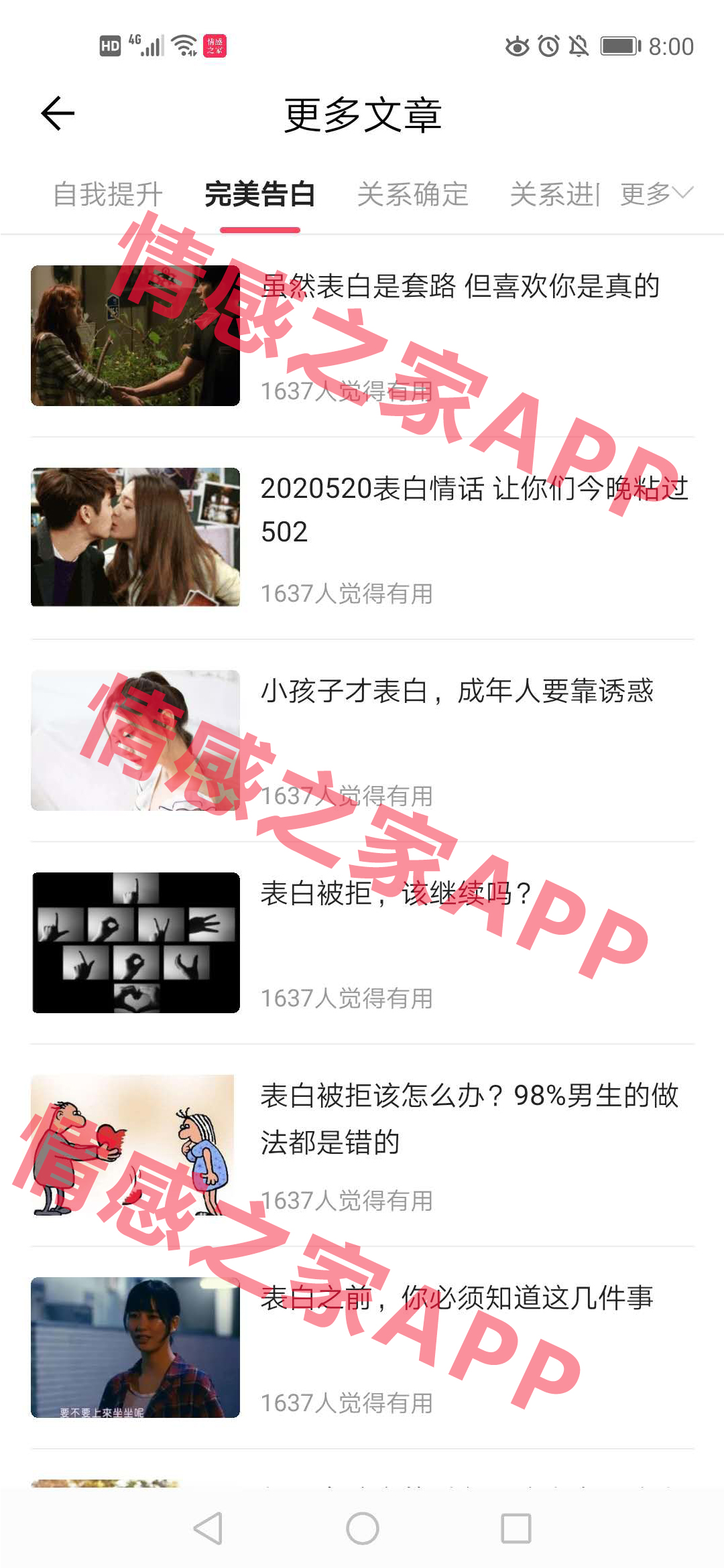Tap the alarm clock icon in the status bar

pos(550,46)
